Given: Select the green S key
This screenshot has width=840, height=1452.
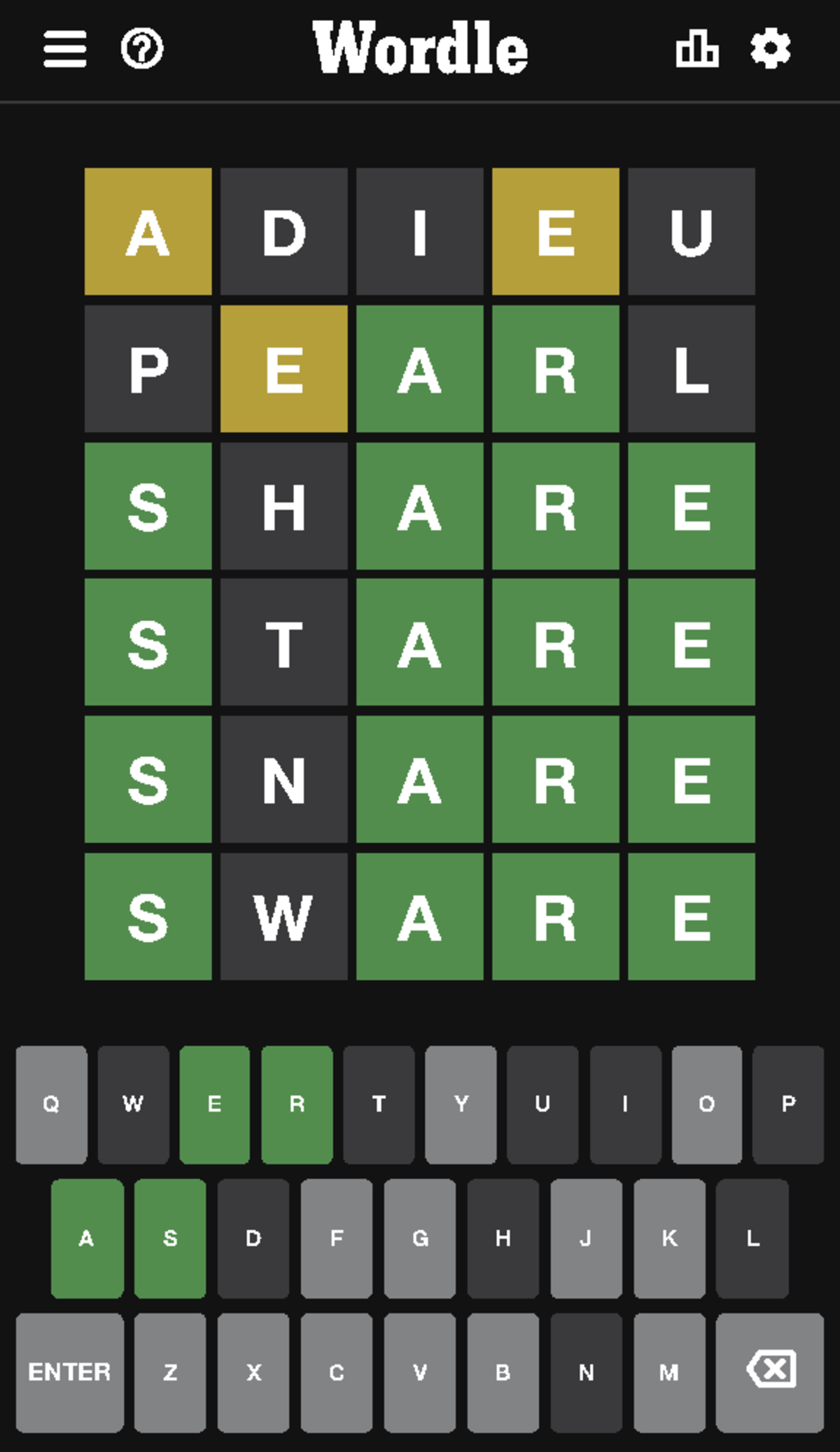Looking at the screenshot, I should pyautogui.click(x=170, y=1238).
